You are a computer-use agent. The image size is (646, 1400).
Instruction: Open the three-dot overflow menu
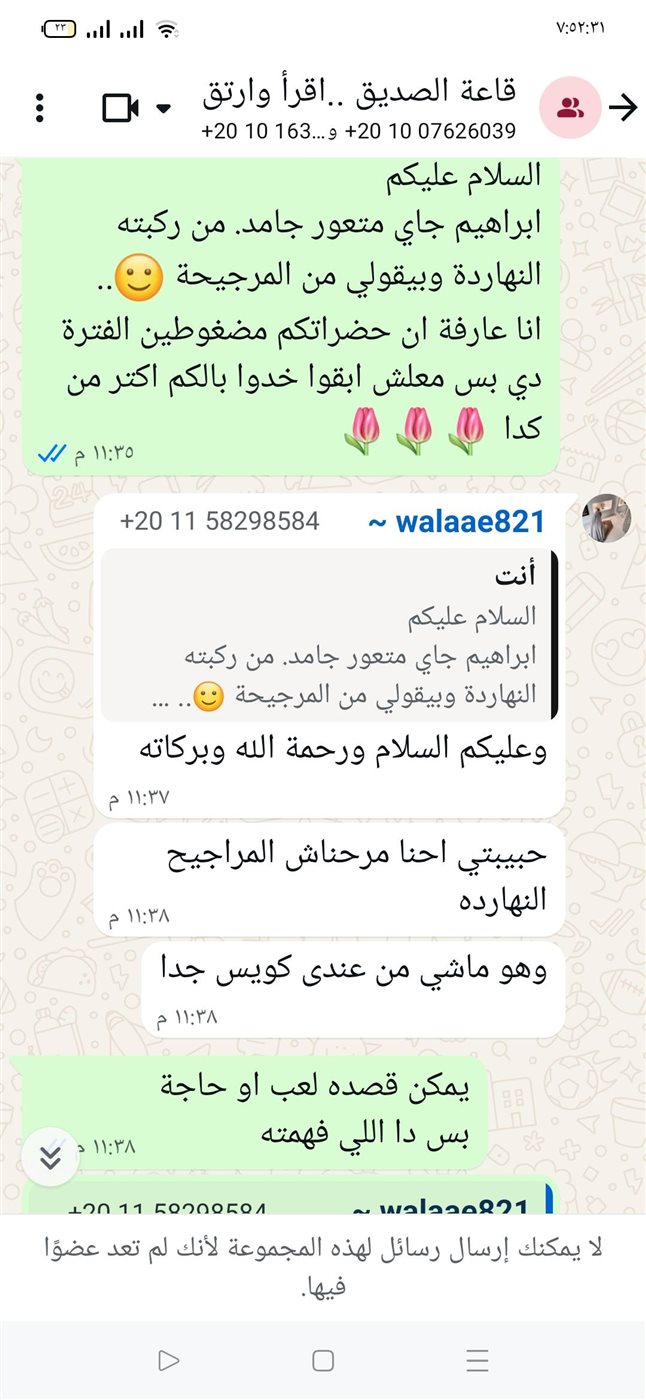pos(39,108)
